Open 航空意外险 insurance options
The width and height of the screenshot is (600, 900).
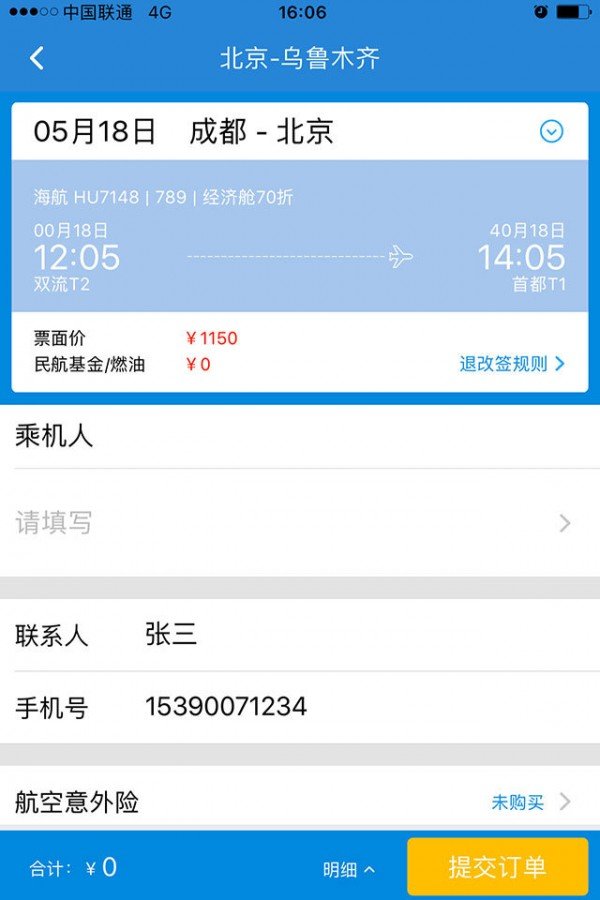click(300, 802)
